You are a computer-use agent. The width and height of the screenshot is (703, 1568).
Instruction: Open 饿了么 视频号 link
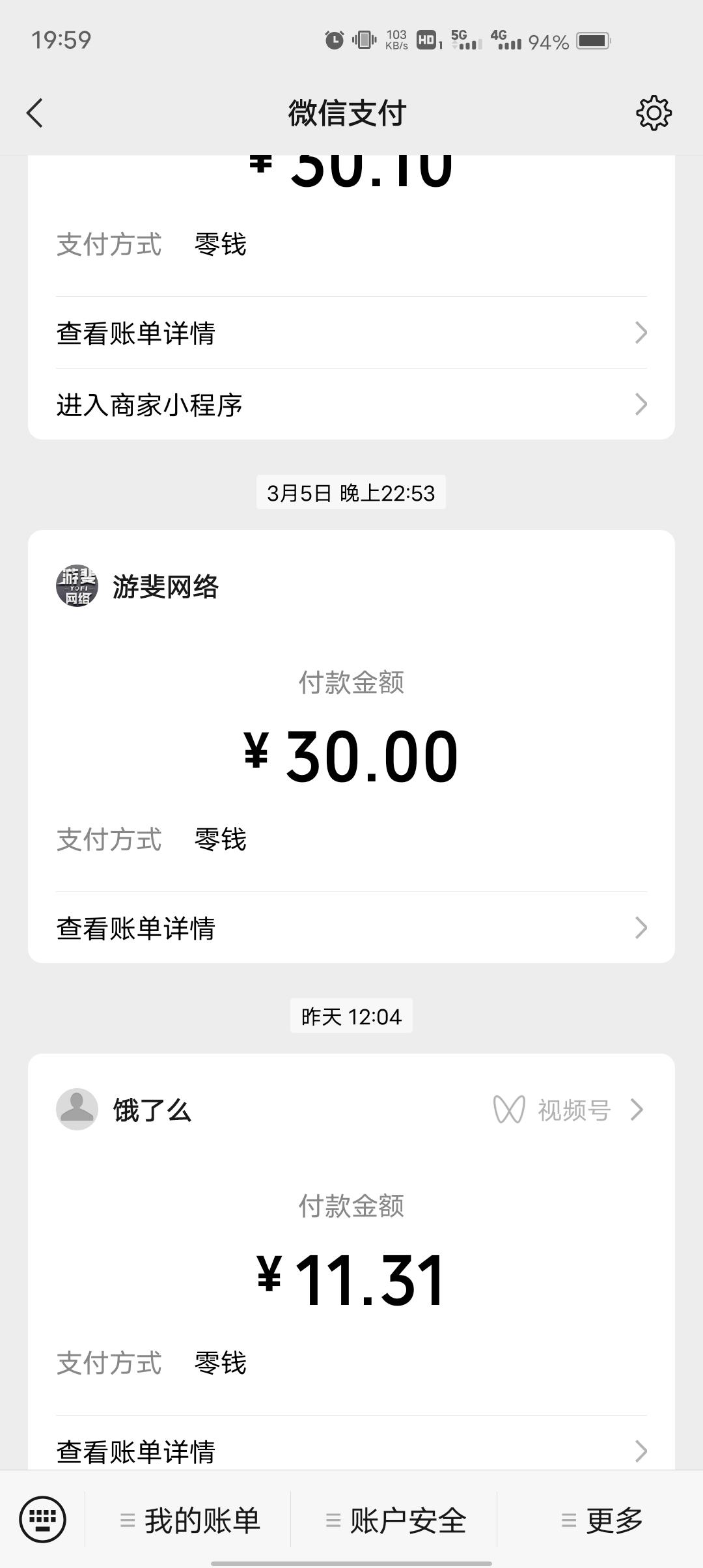tap(569, 1110)
